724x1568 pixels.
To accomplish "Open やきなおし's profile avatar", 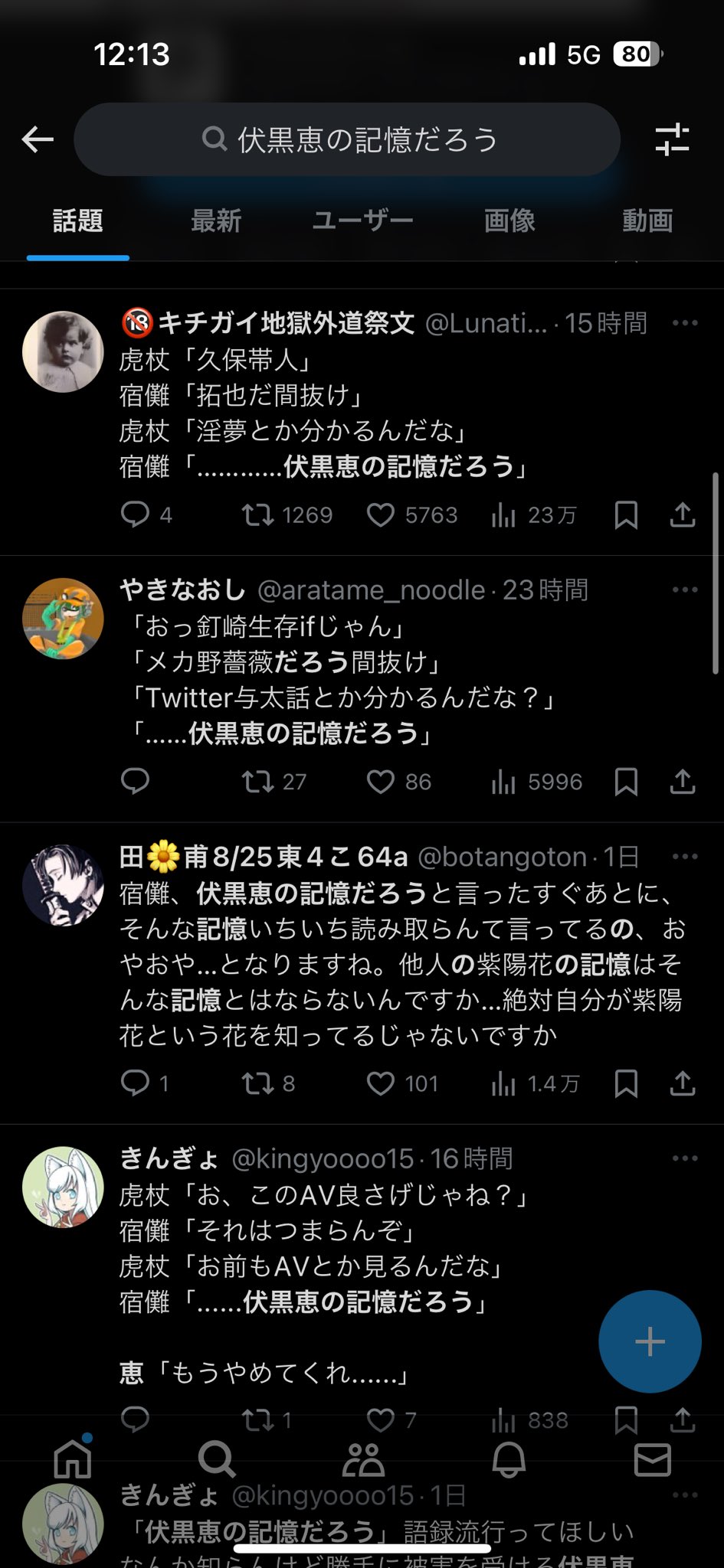I will pos(63,619).
